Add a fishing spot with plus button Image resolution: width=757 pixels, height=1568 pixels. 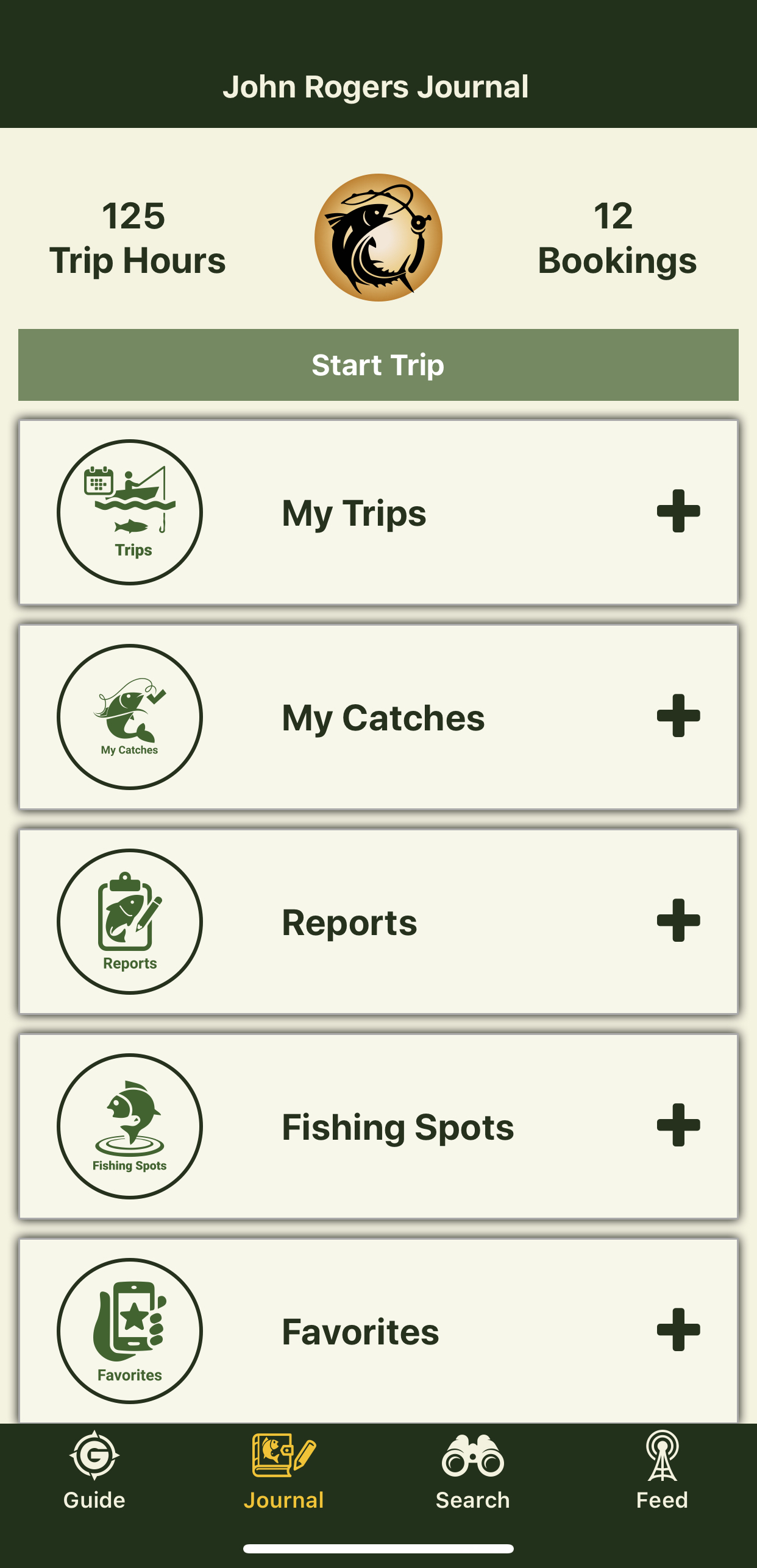pos(680,1127)
